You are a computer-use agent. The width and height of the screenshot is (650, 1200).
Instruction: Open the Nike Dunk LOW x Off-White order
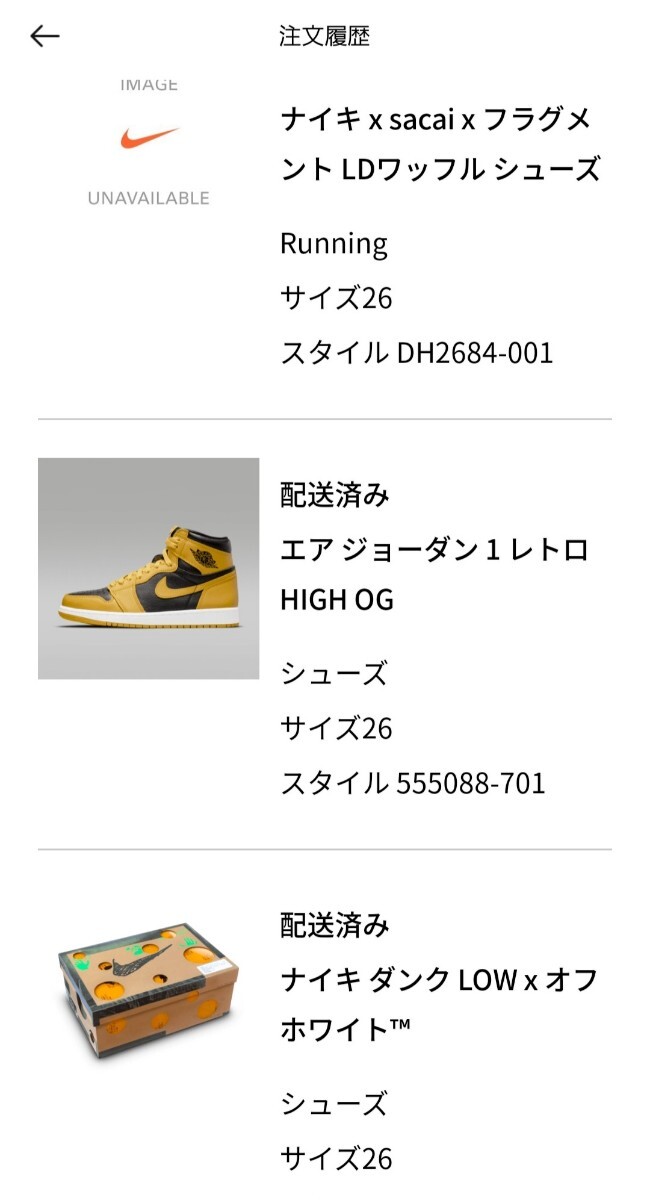click(x=438, y=1003)
